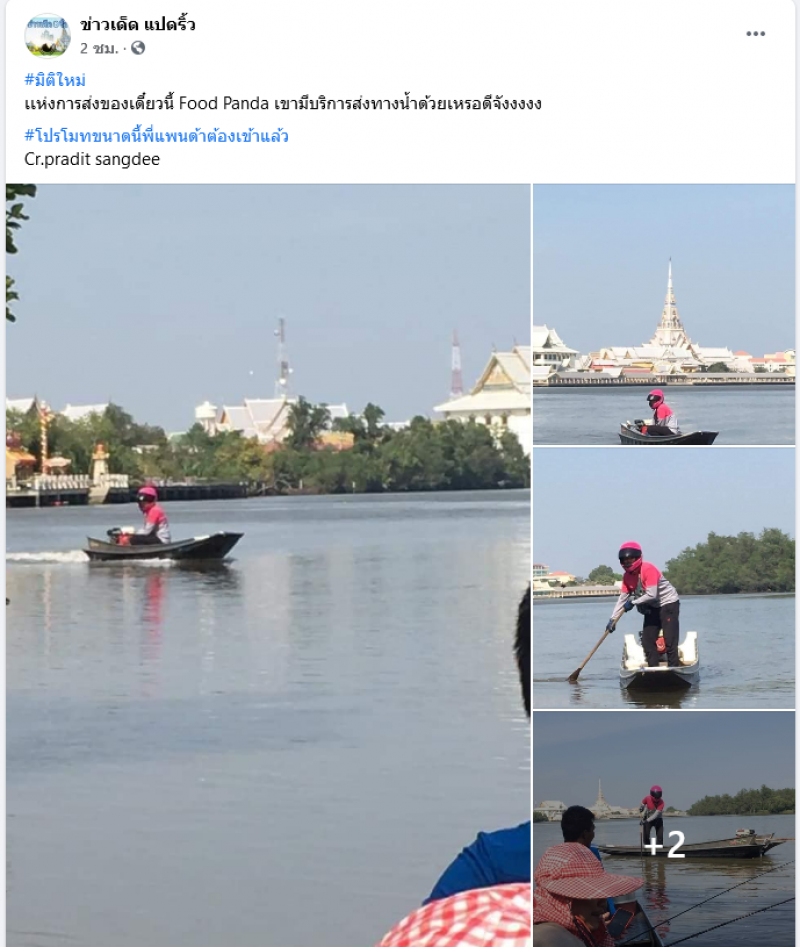Open the large photo of the speedboat
This screenshot has height=947, width=800.
pos(268,564)
